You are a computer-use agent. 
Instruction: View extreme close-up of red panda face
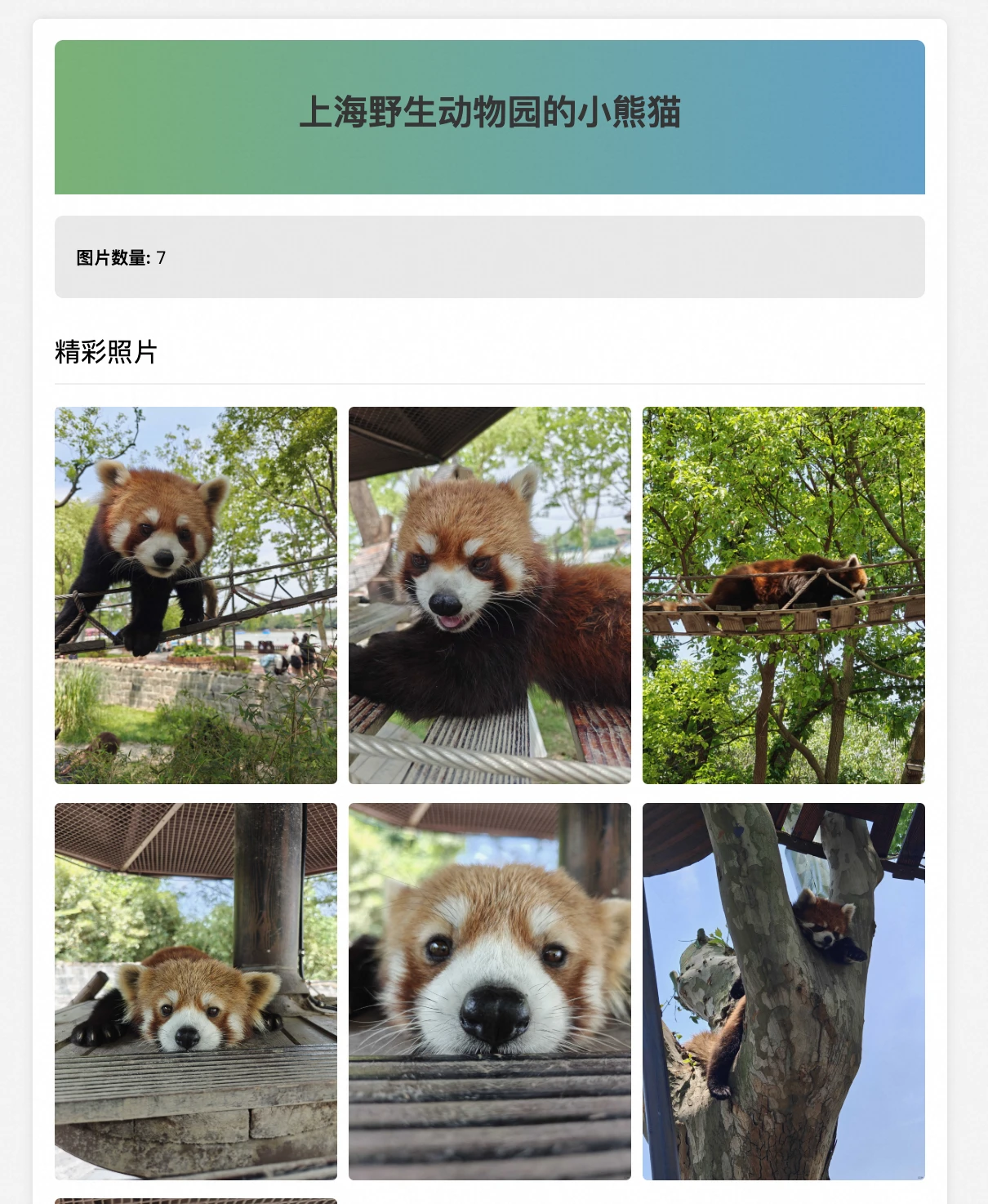tap(489, 991)
